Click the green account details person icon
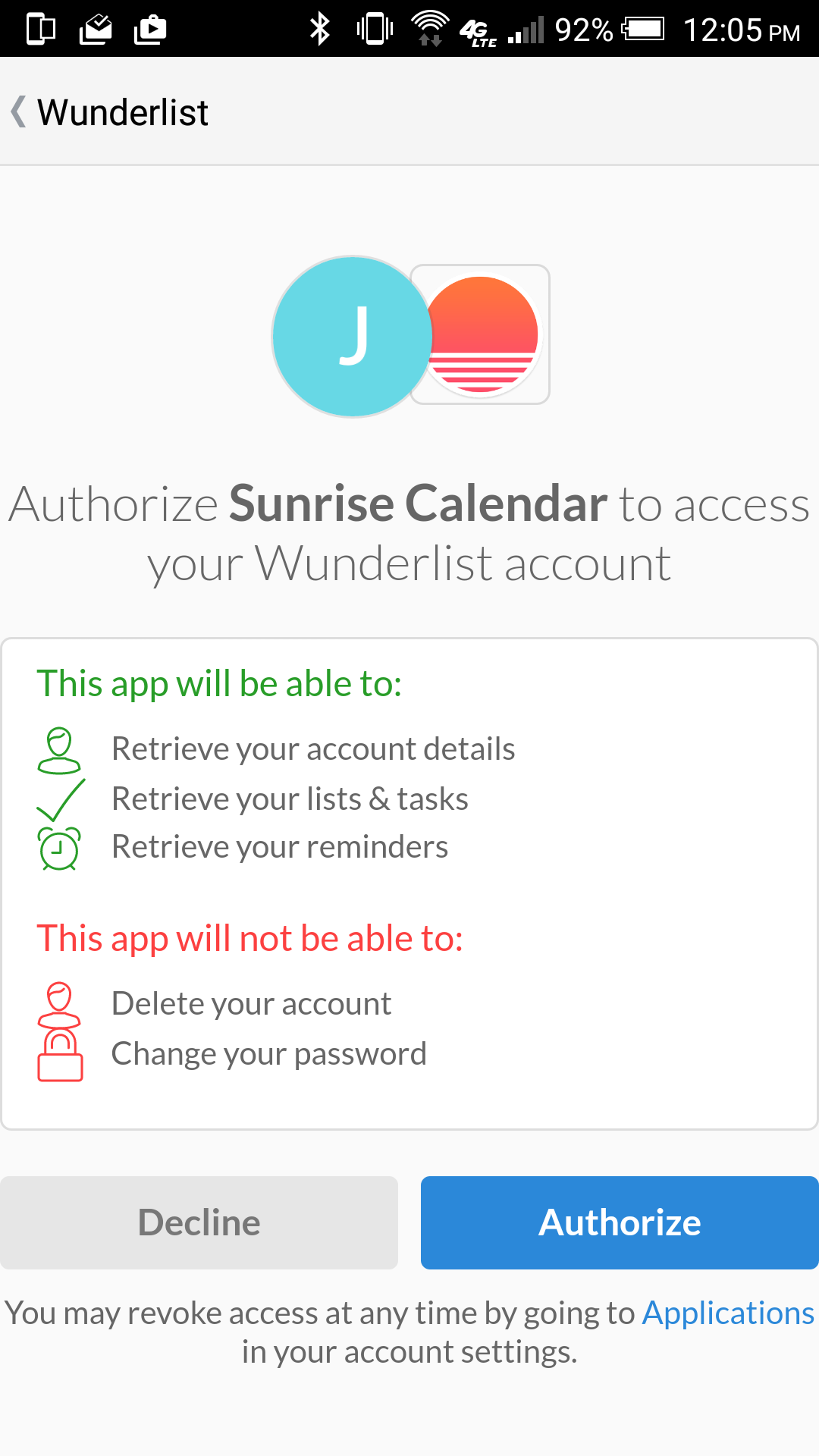The height and width of the screenshot is (1456, 819). (x=59, y=748)
